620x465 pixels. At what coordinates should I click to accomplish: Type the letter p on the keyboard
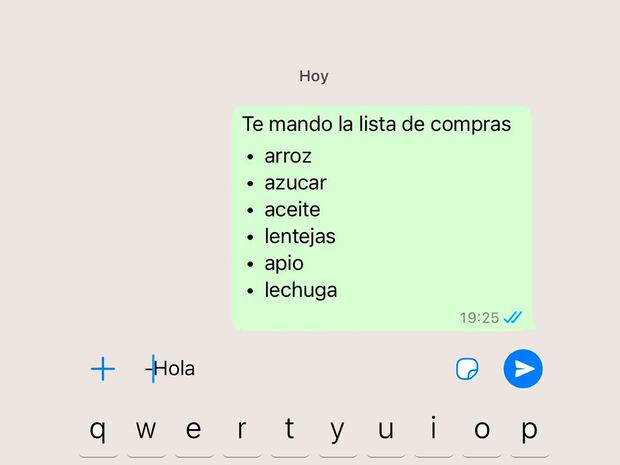click(x=529, y=431)
